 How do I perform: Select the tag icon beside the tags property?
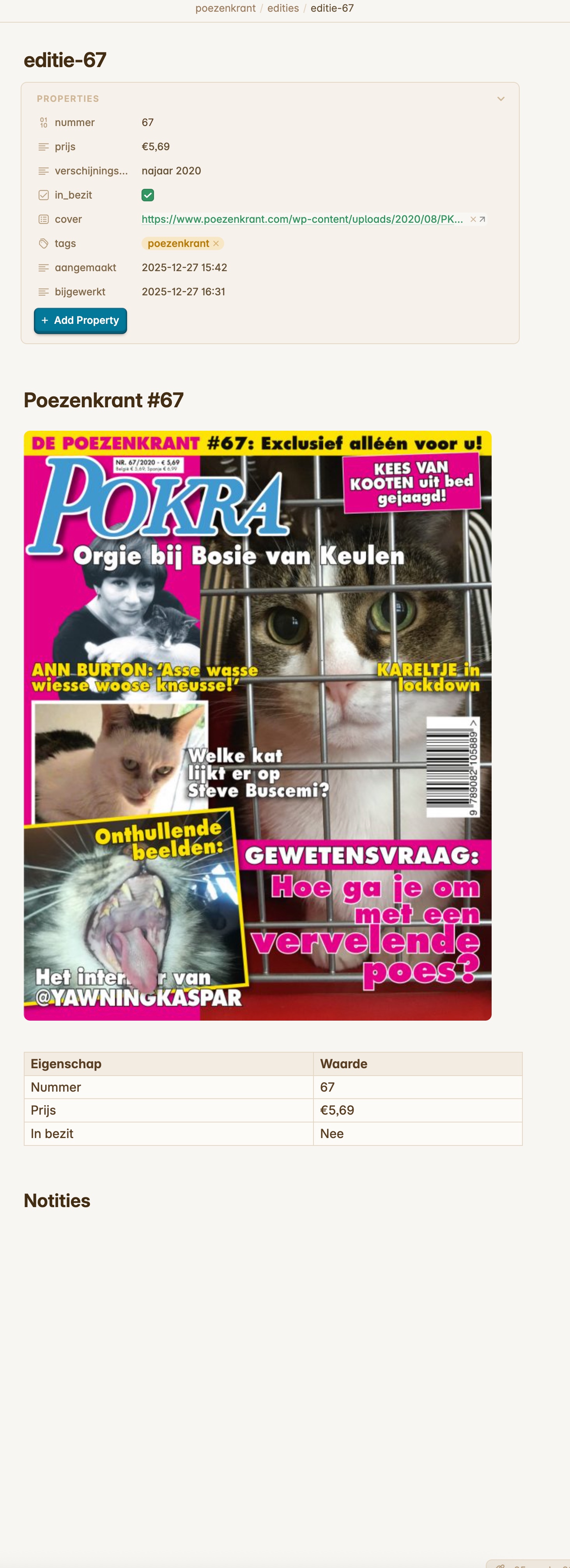(42, 243)
